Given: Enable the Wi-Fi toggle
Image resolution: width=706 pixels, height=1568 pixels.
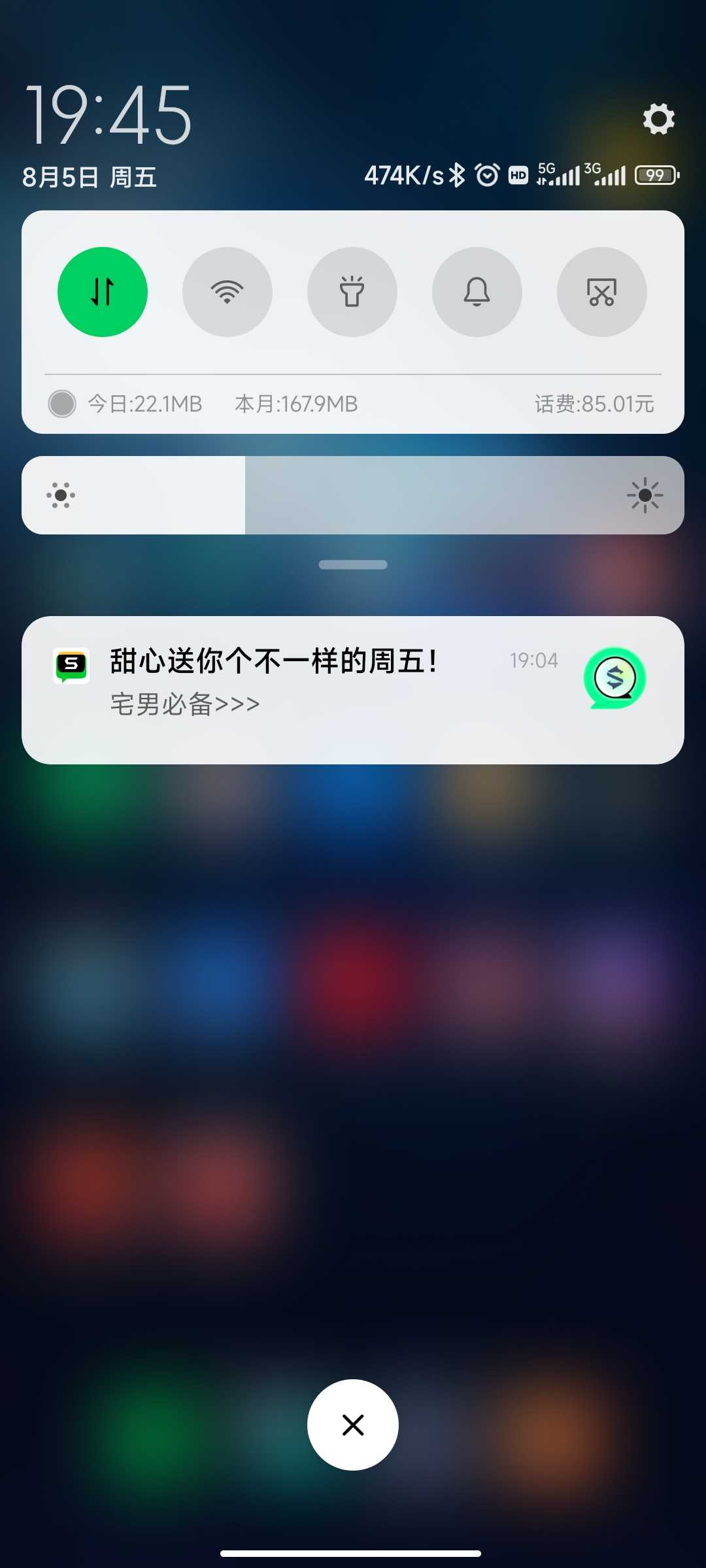Looking at the screenshot, I should pos(227,292).
